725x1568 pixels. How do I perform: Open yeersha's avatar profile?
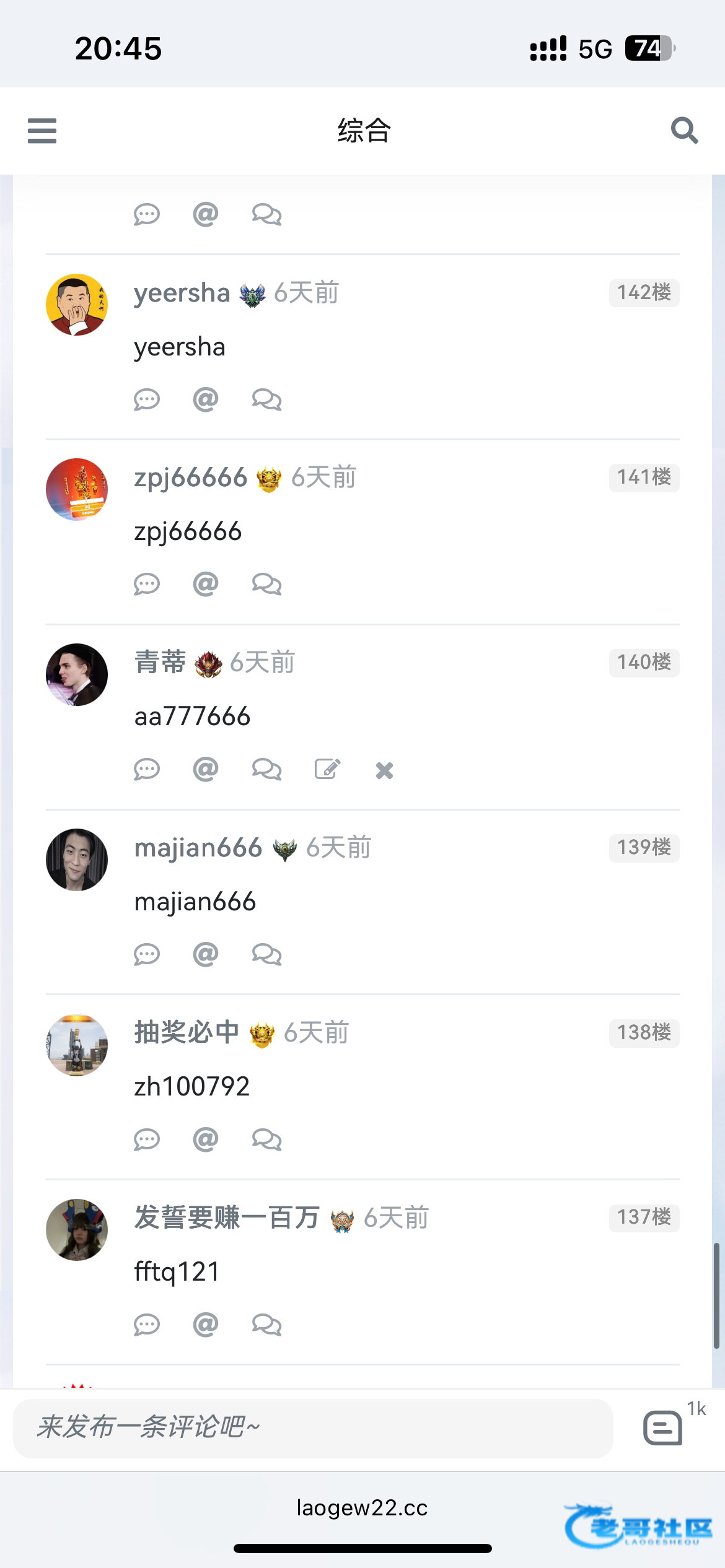point(77,305)
